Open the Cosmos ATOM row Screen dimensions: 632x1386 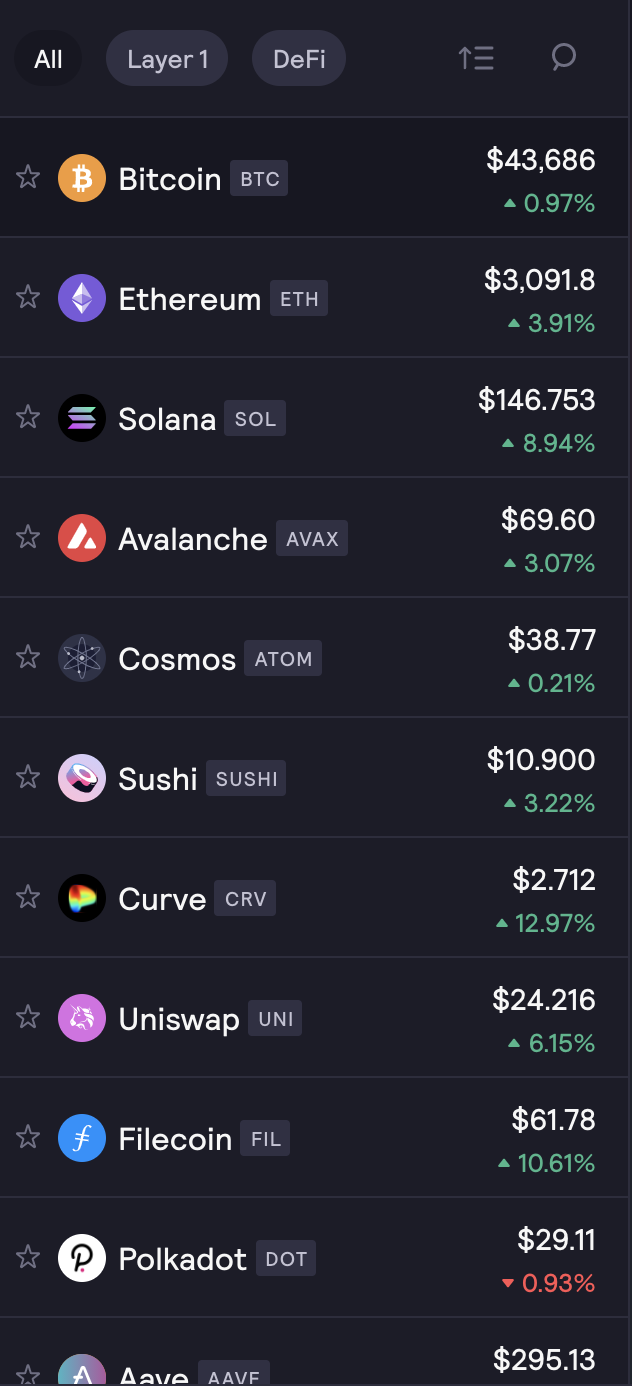pyautogui.click(x=316, y=658)
